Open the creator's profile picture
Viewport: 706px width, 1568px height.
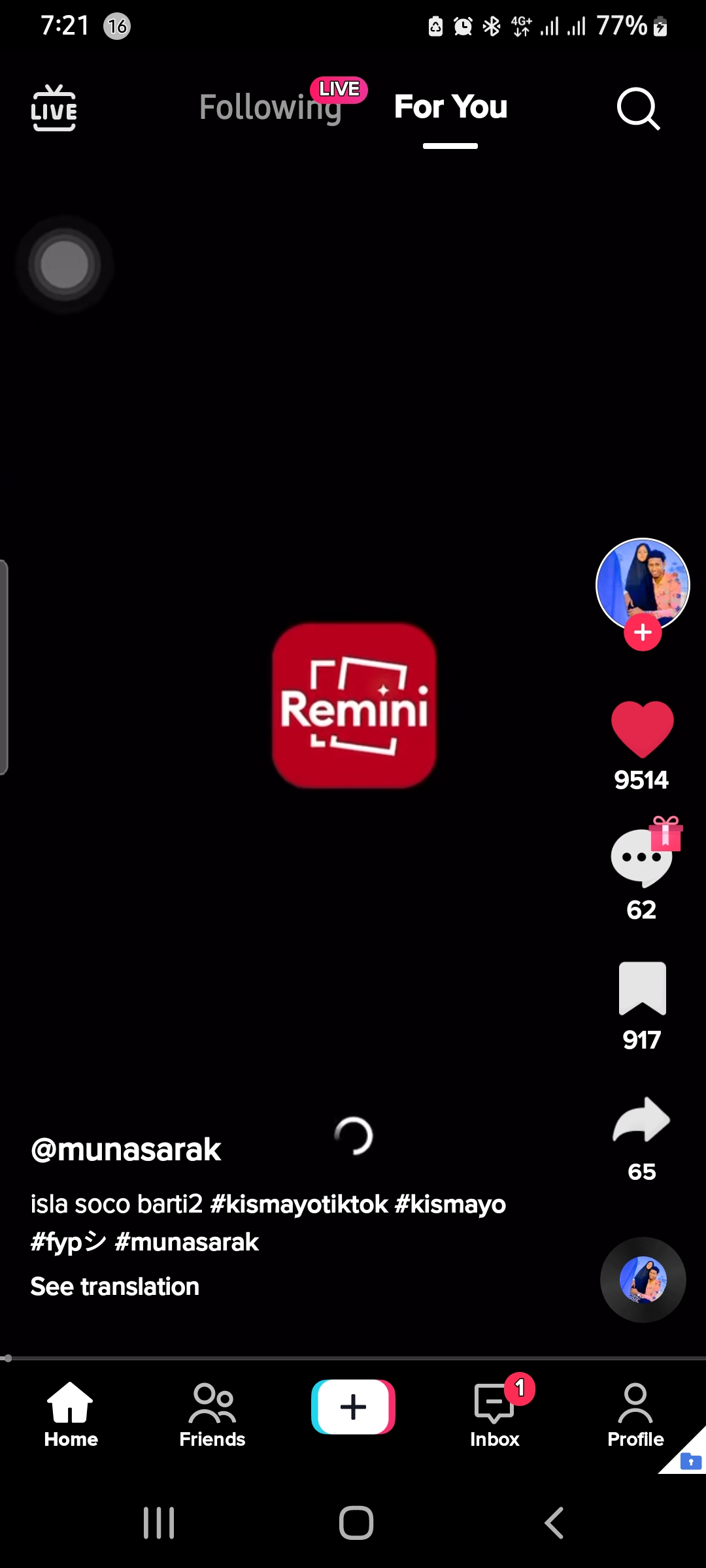coord(643,581)
